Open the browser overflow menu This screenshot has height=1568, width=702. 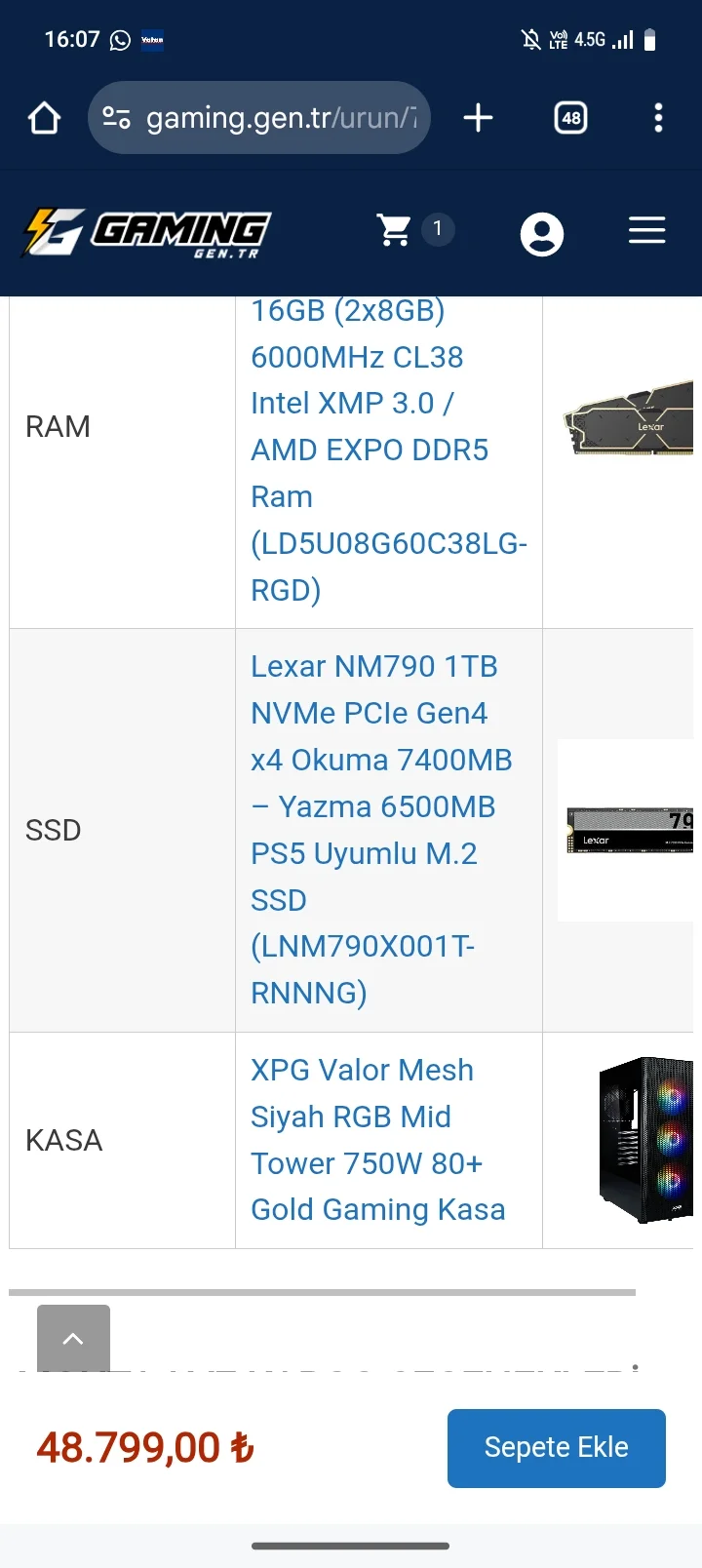(658, 118)
